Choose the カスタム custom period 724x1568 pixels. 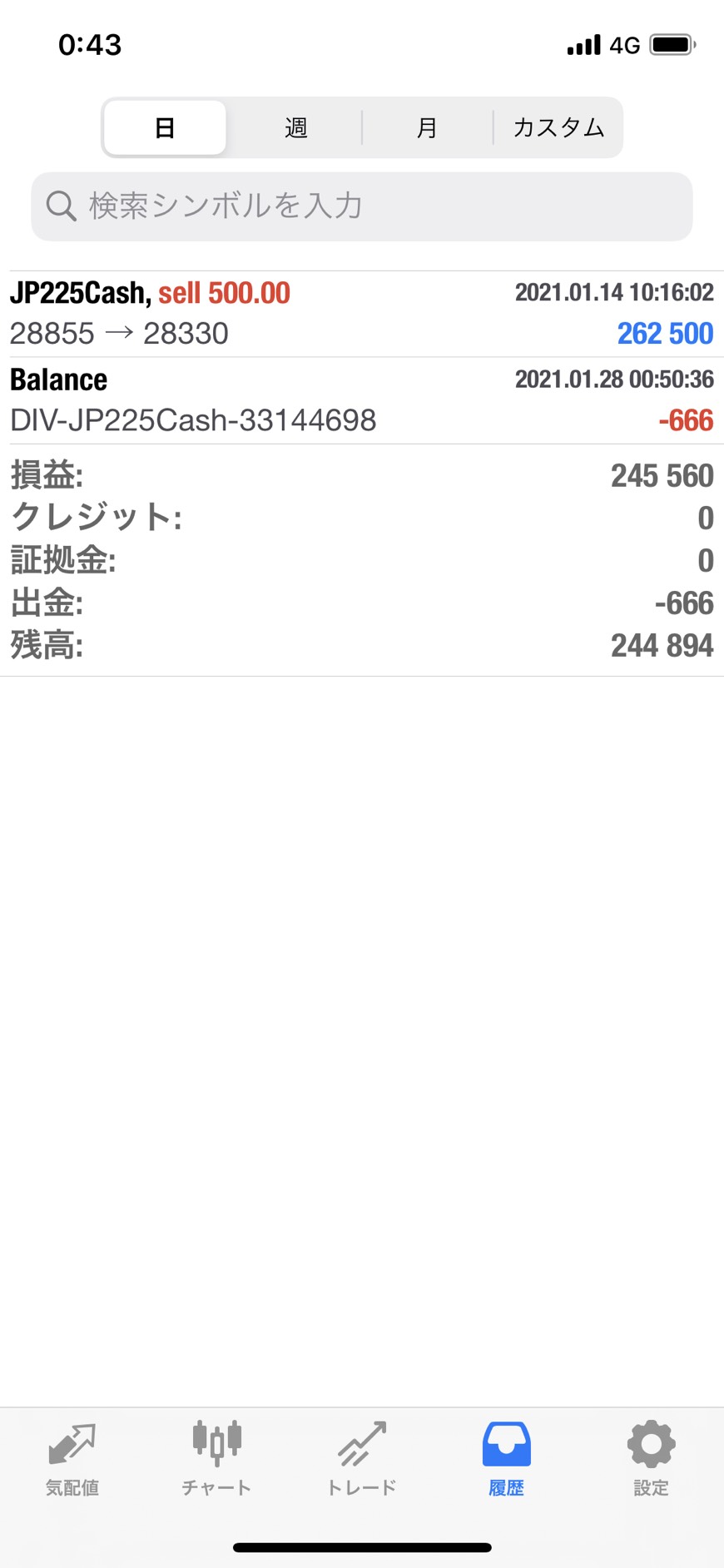point(558,127)
